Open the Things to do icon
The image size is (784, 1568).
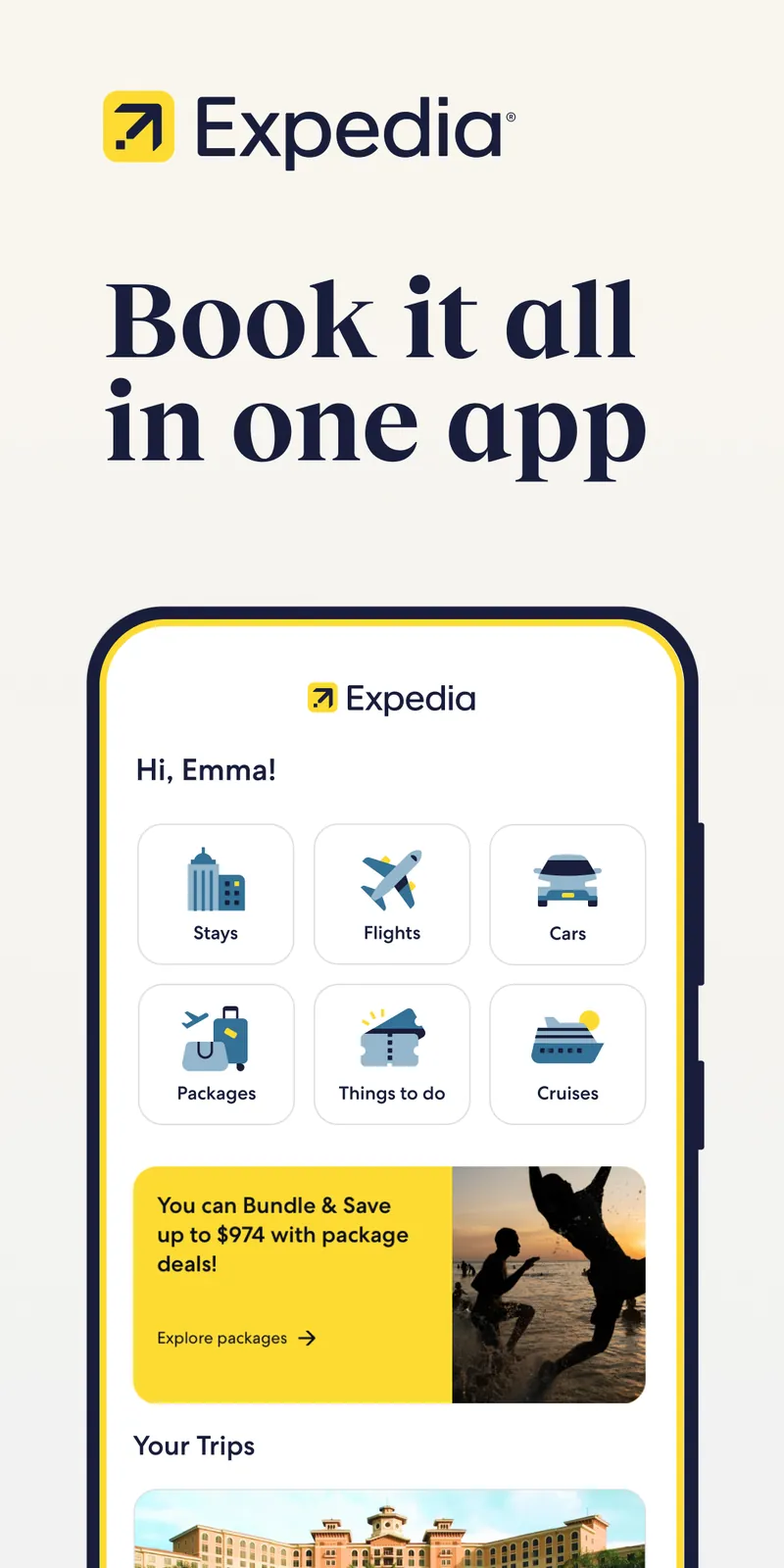(392, 1036)
